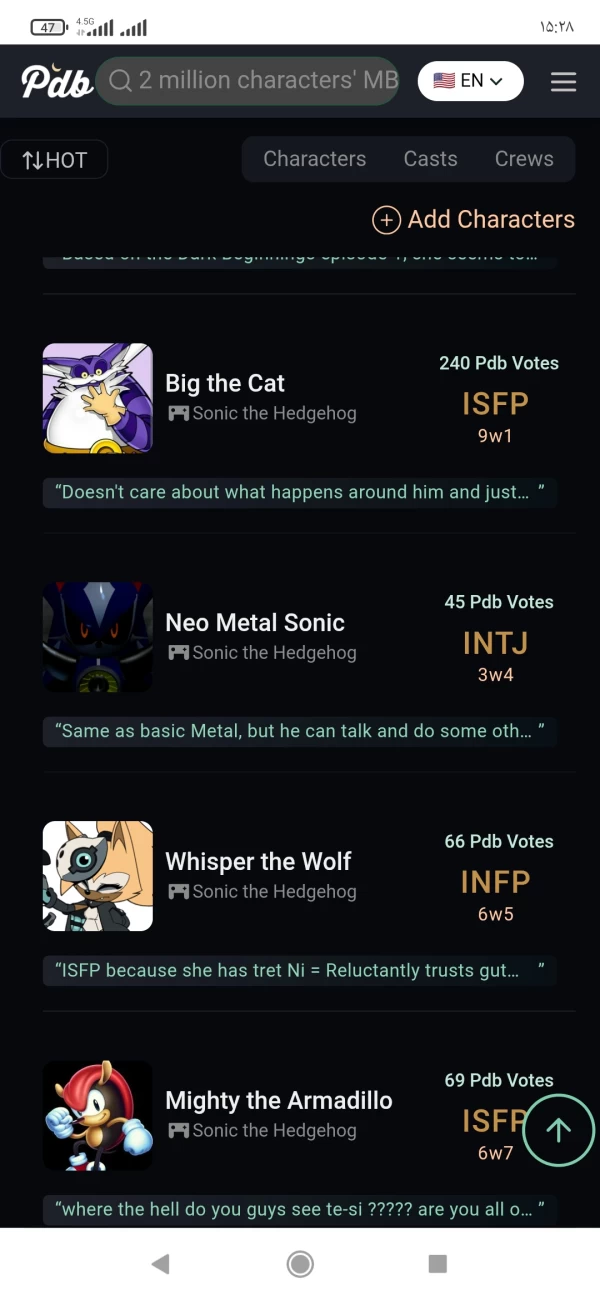
Task: Open Whisper the Wolf's profile
Action: click(x=258, y=861)
